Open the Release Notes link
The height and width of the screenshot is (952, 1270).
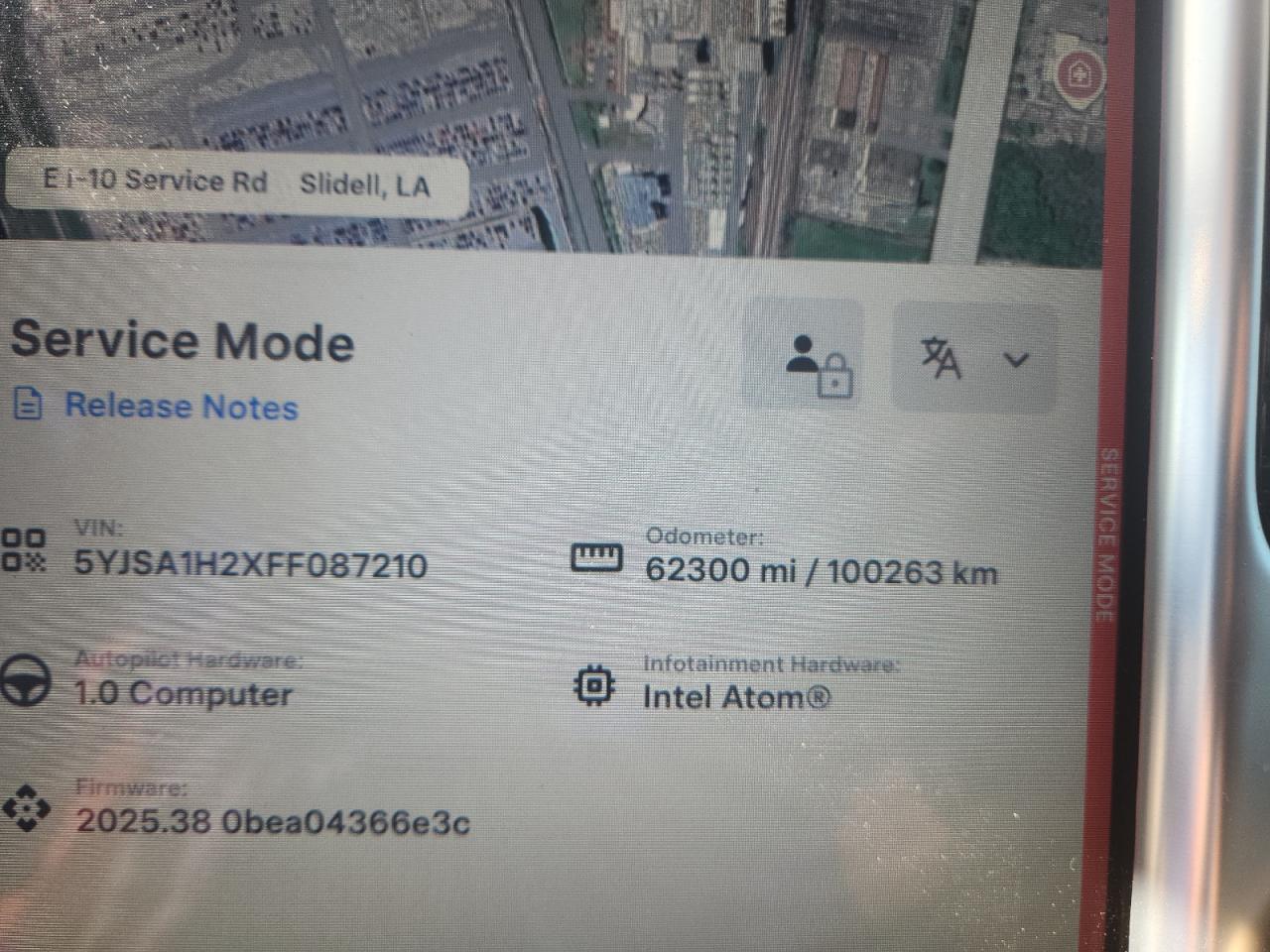[x=181, y=407]
